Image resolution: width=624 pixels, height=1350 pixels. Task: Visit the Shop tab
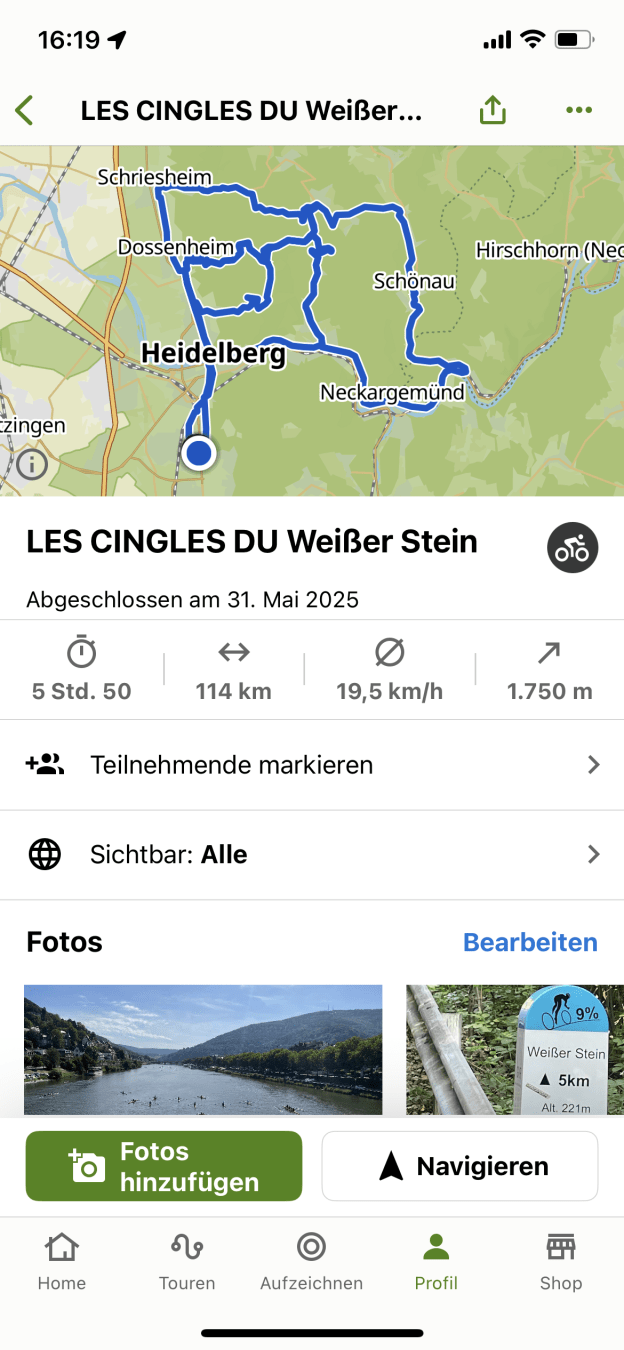(x=561, y=1260)
